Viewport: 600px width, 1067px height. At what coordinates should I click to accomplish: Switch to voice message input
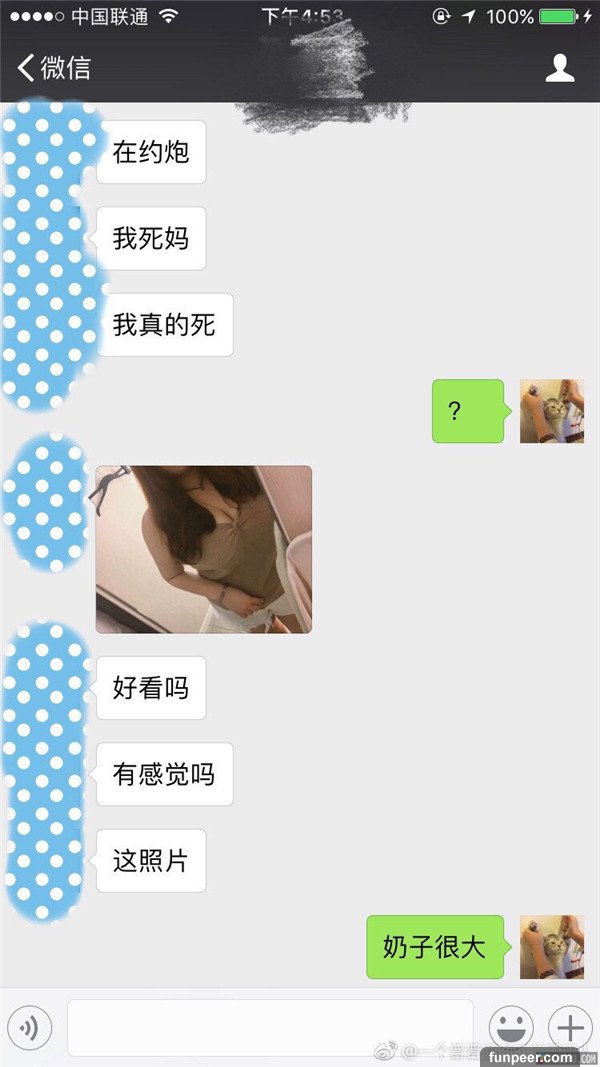(30, 1027)
